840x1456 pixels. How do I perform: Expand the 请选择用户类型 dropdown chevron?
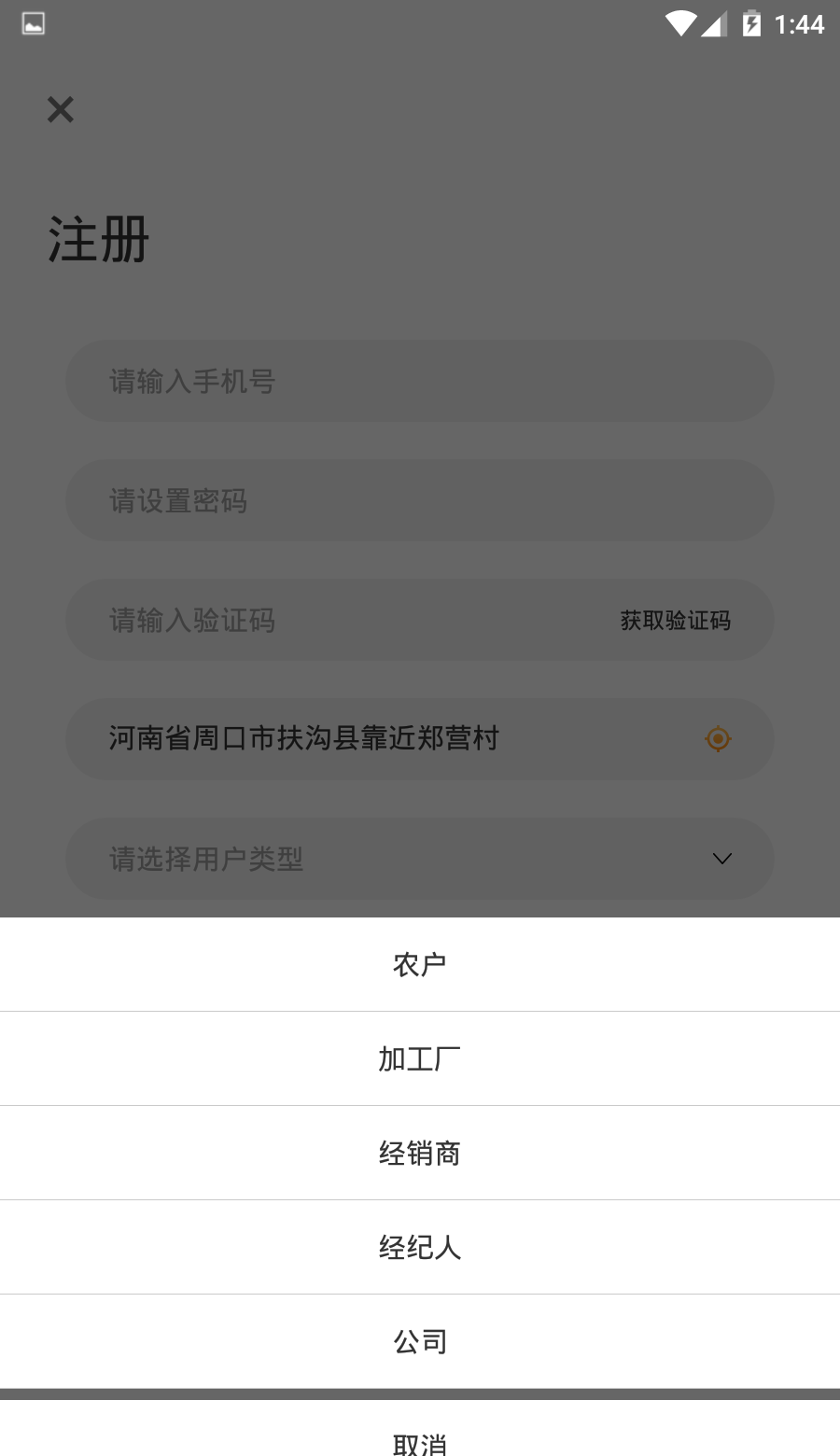[721, 859]
